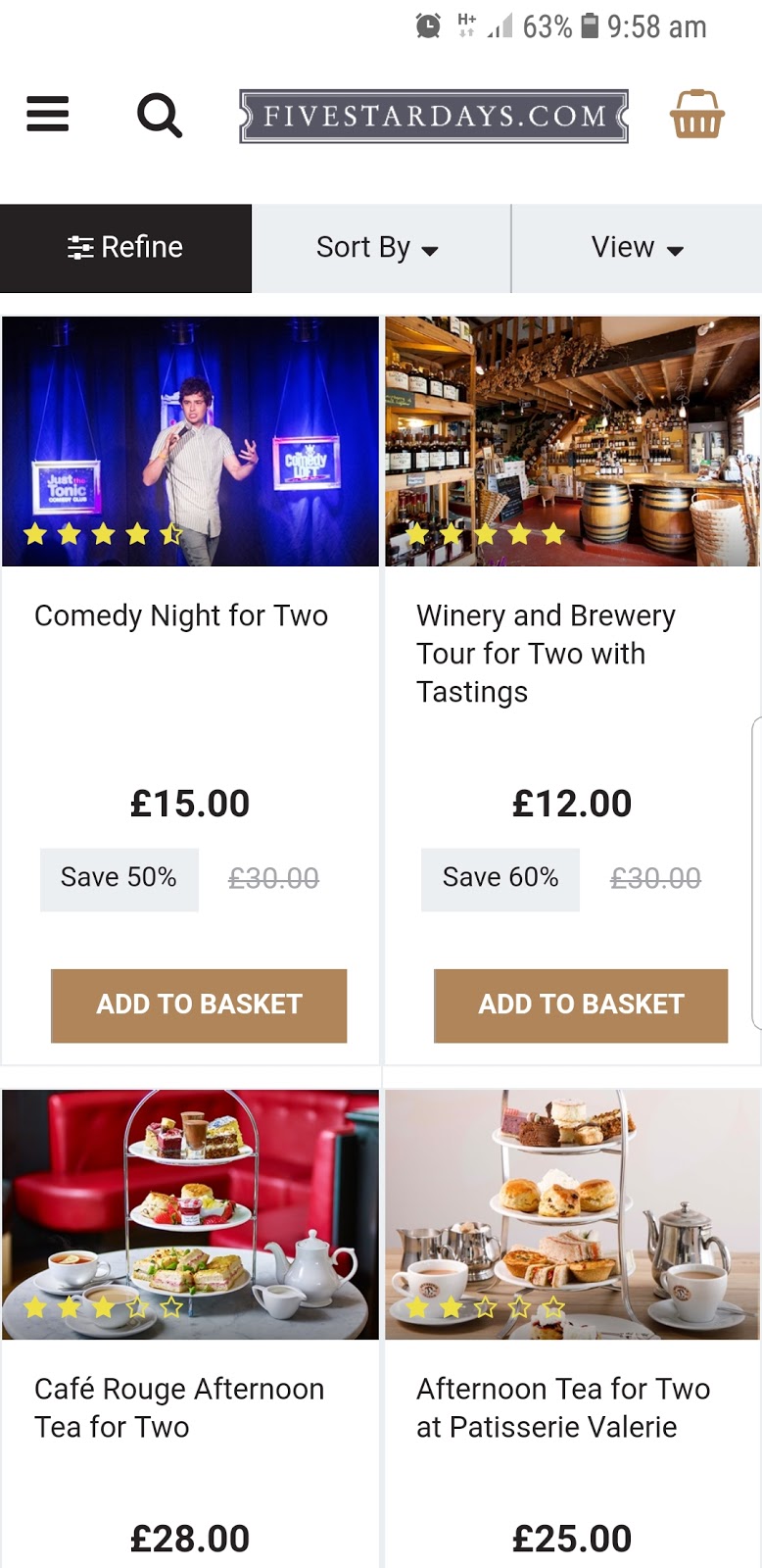Viewport: 762px width, 1568px height.
Task: Open the Refine filters
Action: tap(125, 248)
